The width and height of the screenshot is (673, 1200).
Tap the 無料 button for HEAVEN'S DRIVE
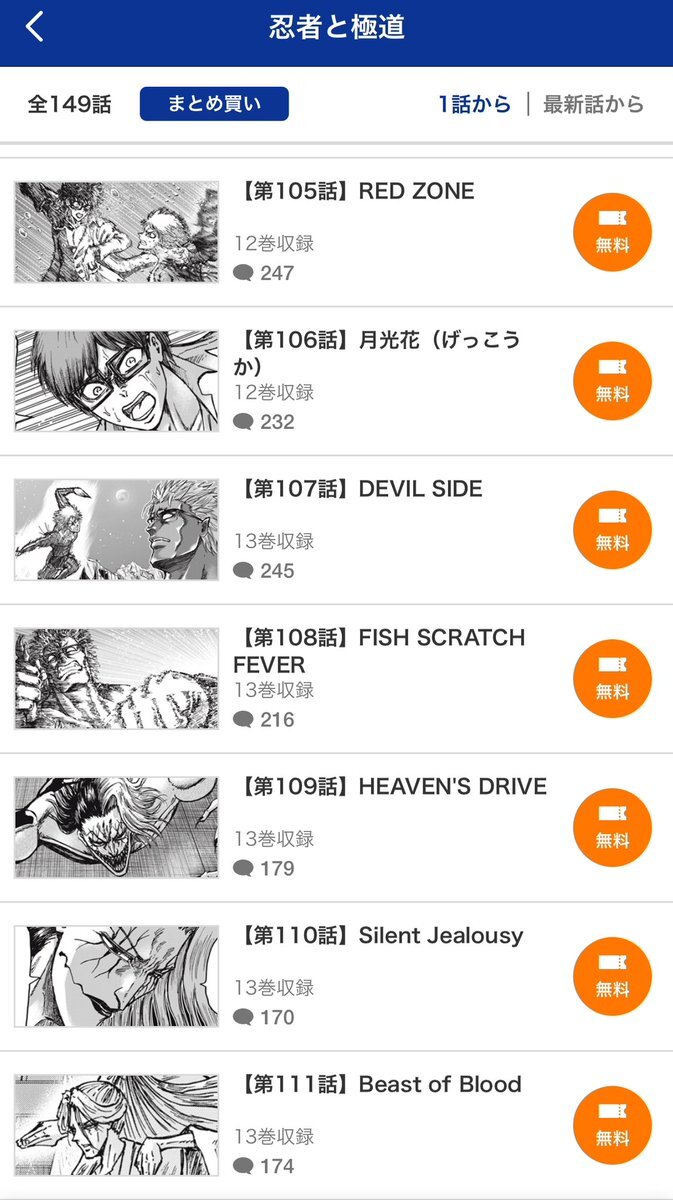612,828
